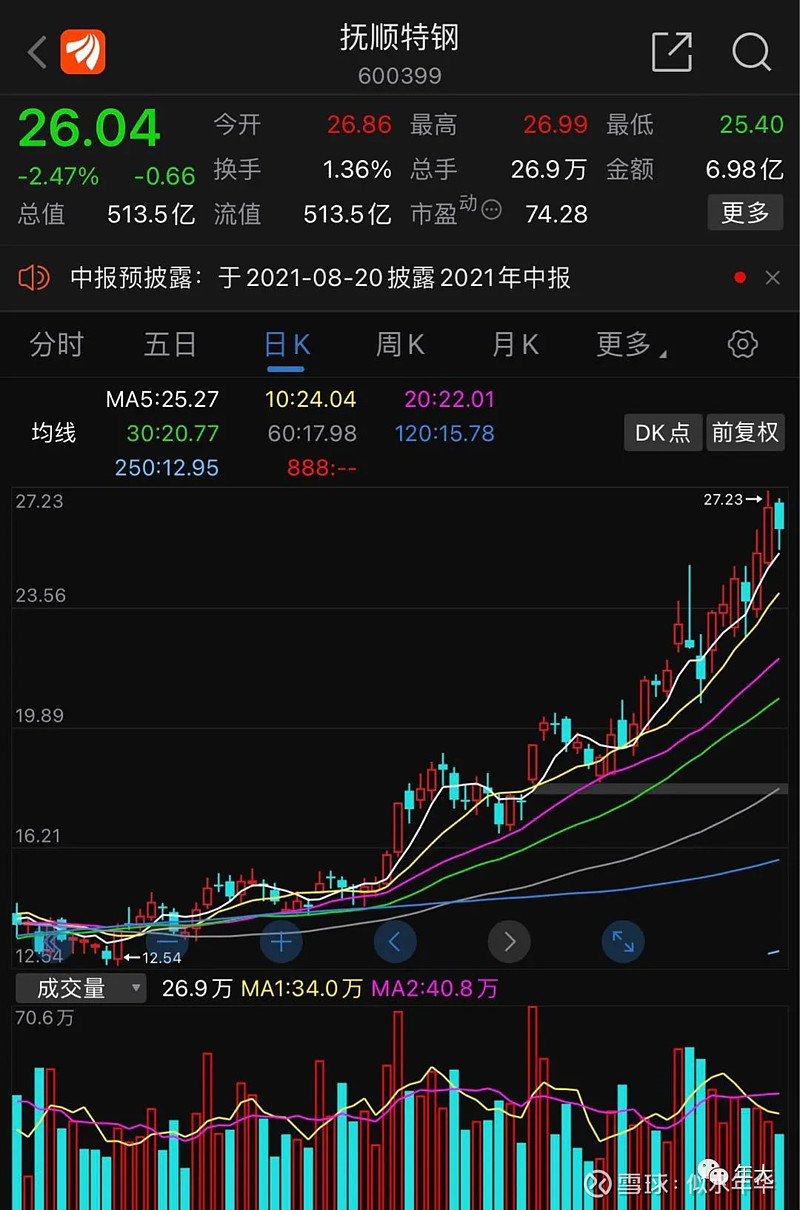This screenshot has height=1210, width=800.
Task: Change the 前复权 adjustment option
Action: pyautogui.click(x=745, y=432)
